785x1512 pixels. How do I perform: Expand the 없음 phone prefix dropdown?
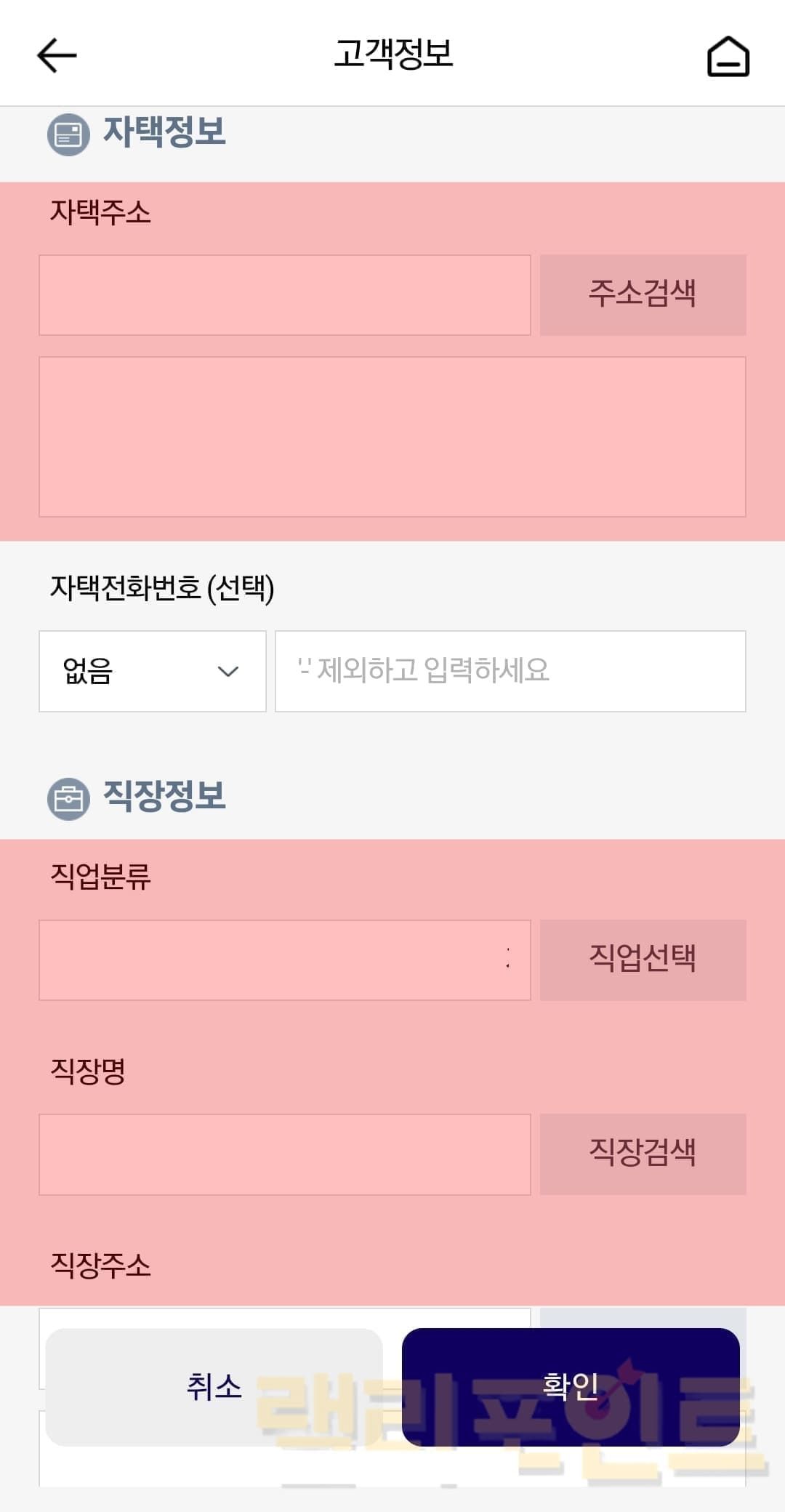(152, 671)
